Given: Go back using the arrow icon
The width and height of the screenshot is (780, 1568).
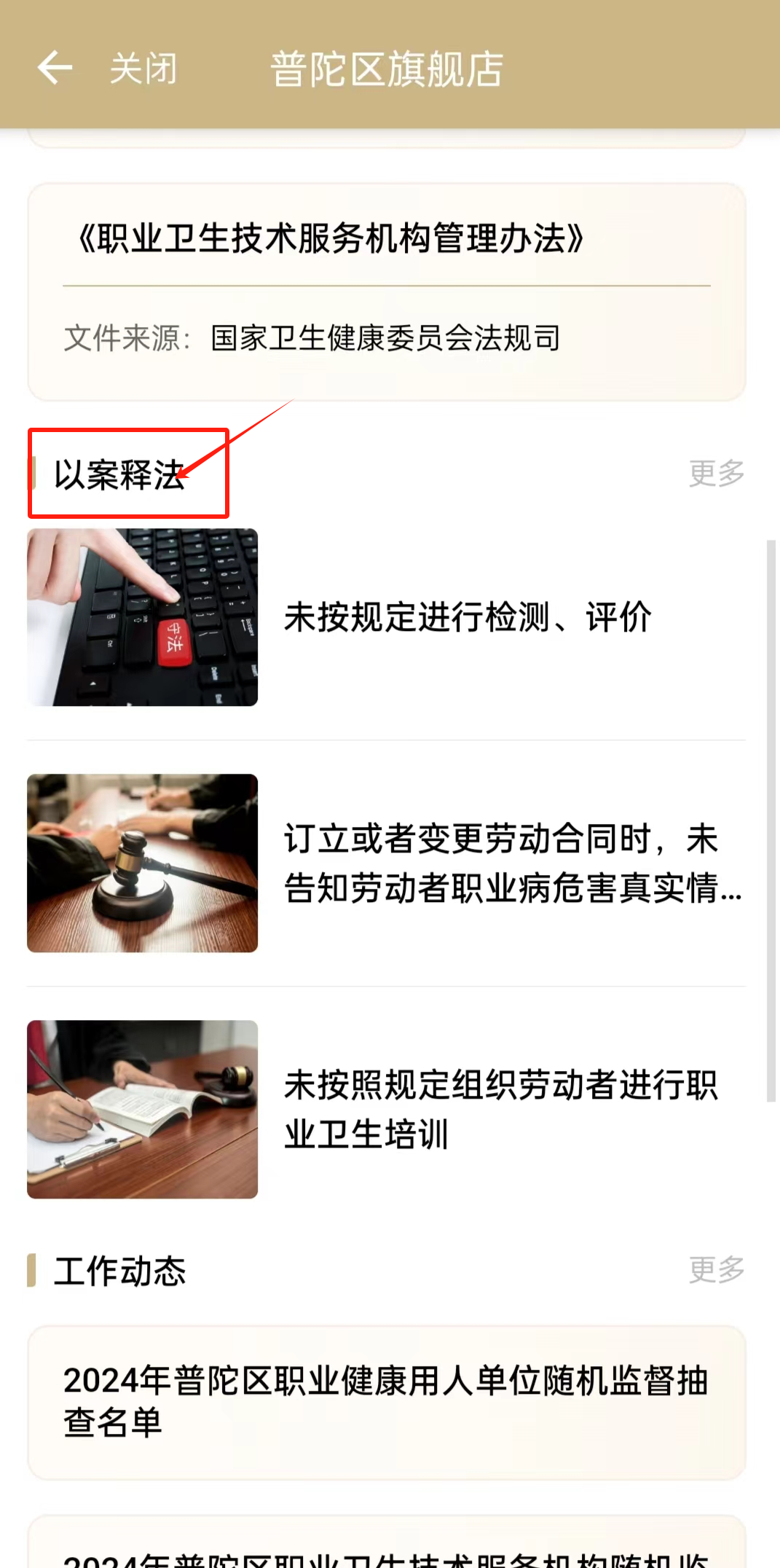Looking at the screenshot, I should click(55, 68).
